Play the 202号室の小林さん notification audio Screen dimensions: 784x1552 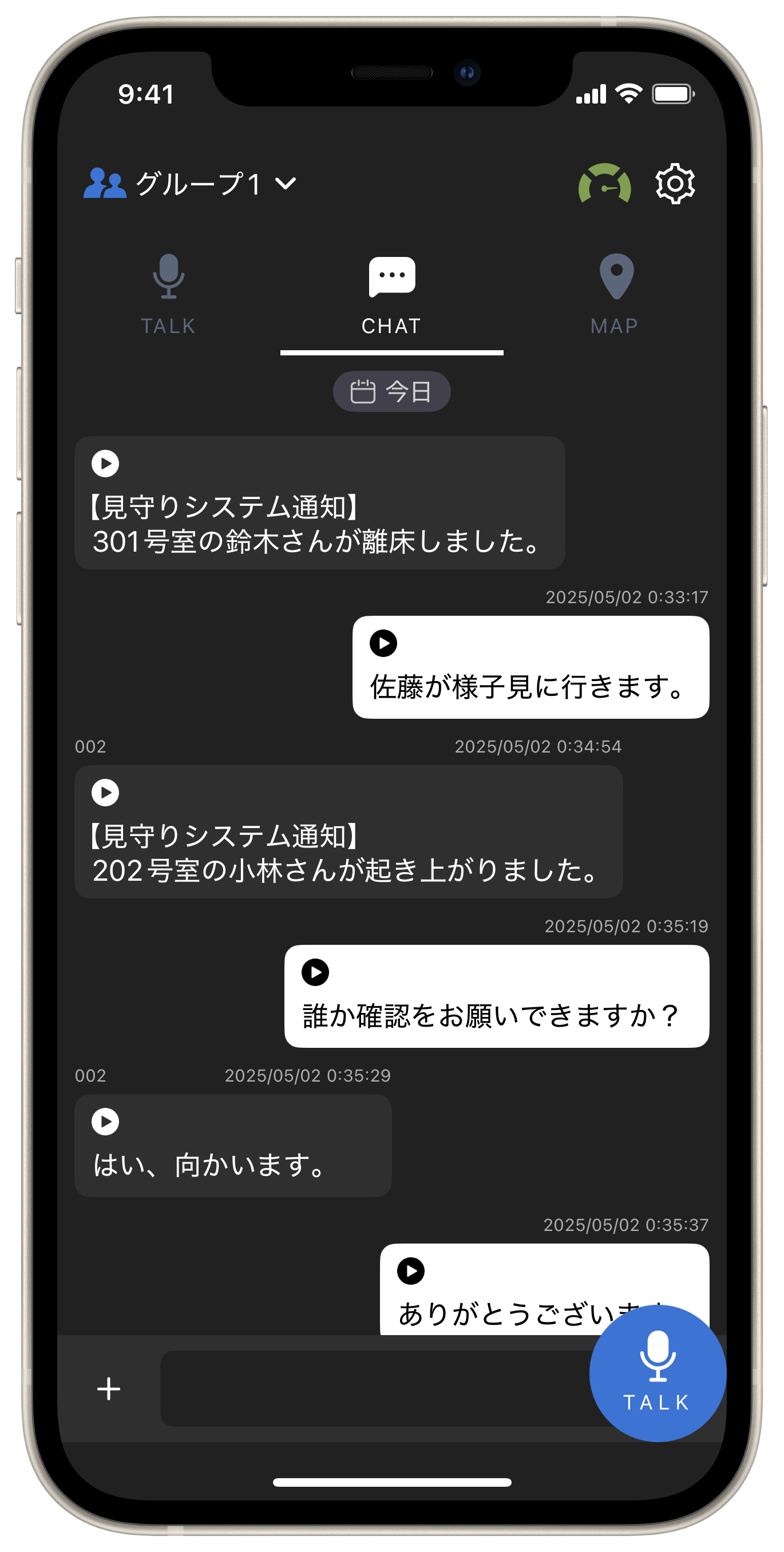tap(105, 793)
